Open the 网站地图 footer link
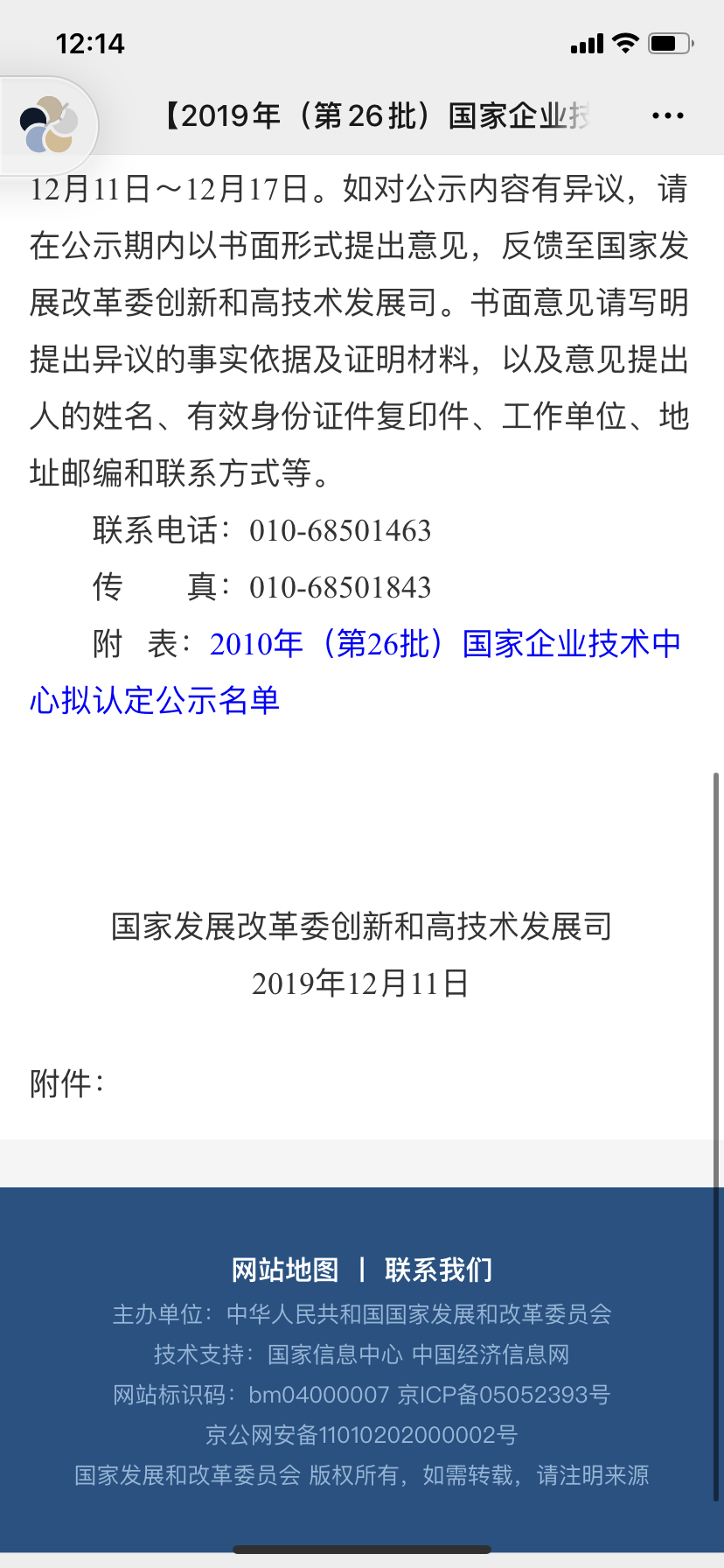This screenshot has width=724, height=1568. (x=285, y=1270)
